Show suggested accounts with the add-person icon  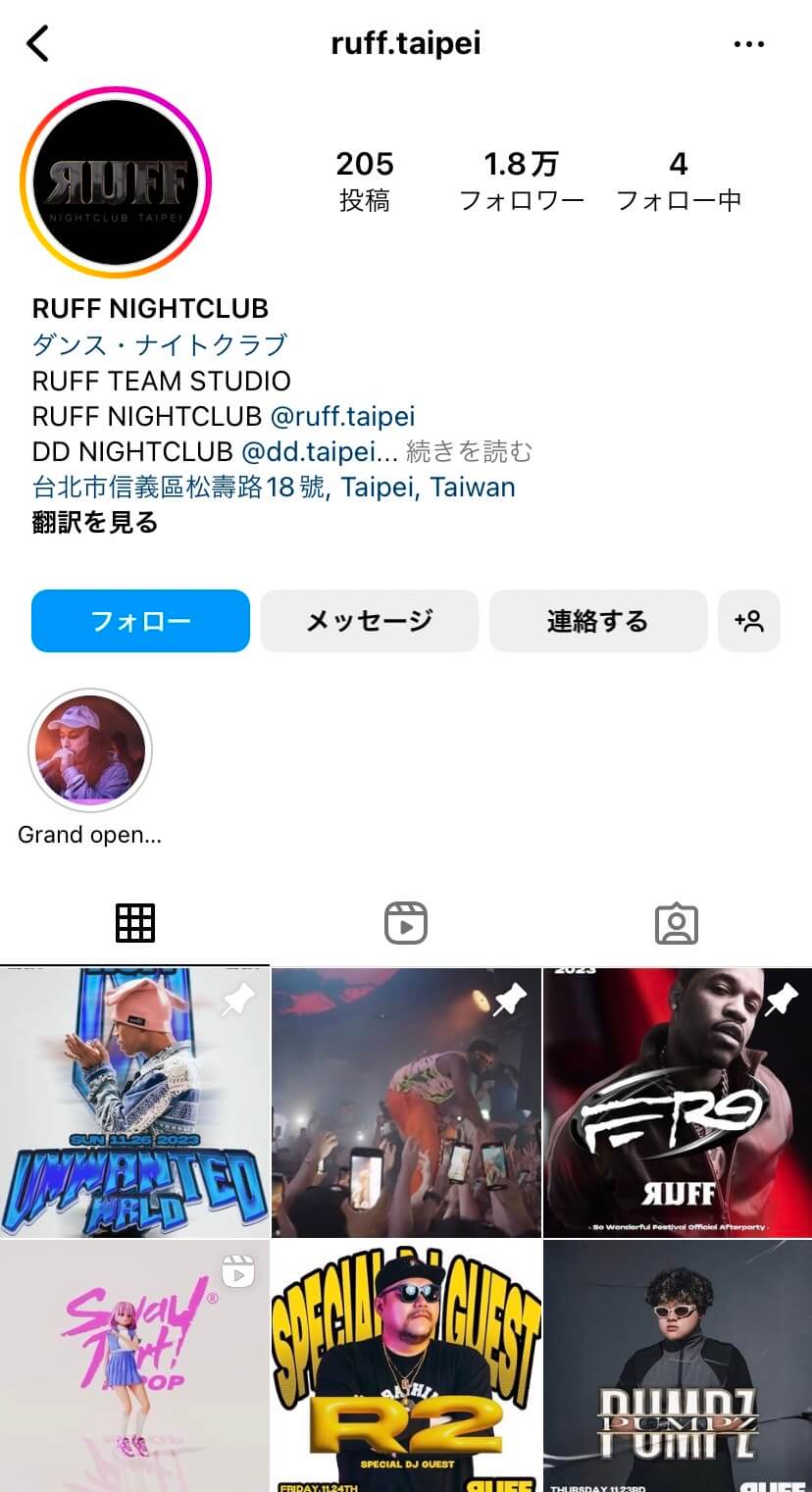(749, 621)
